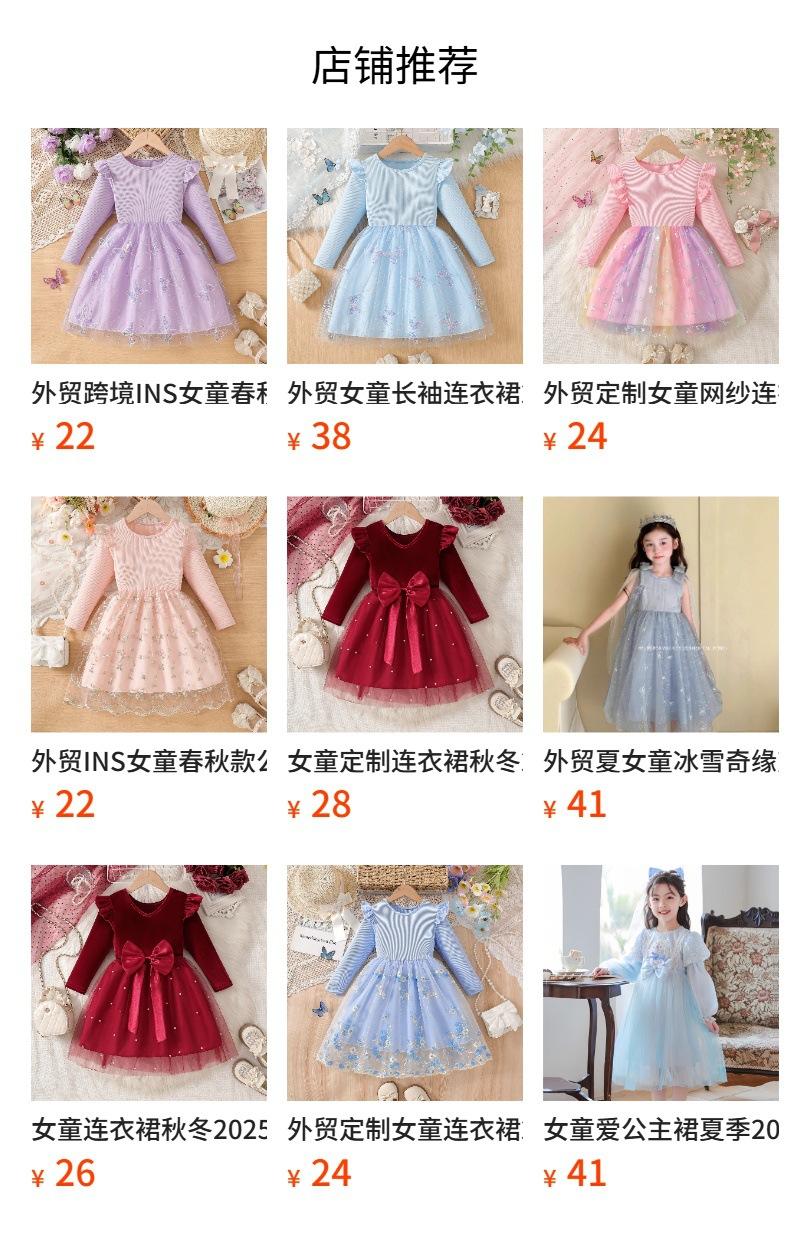This screenshot has height=1234, width=790.
Task: Open the 外贸跨境INS女童春秋 purple dress priced ¥22
Action: [149, 290]
